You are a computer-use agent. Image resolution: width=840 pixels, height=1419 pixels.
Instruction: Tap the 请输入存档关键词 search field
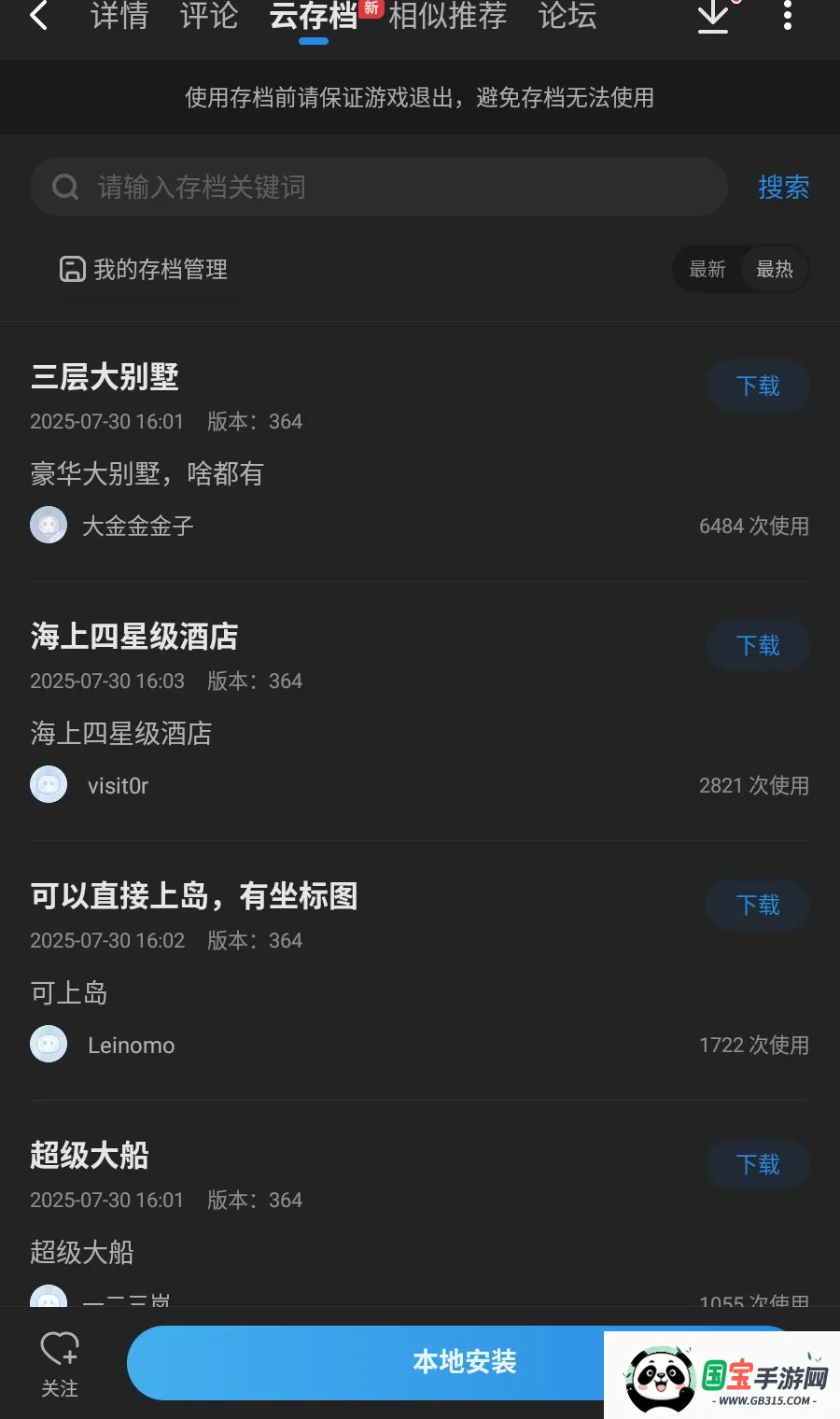379,187
